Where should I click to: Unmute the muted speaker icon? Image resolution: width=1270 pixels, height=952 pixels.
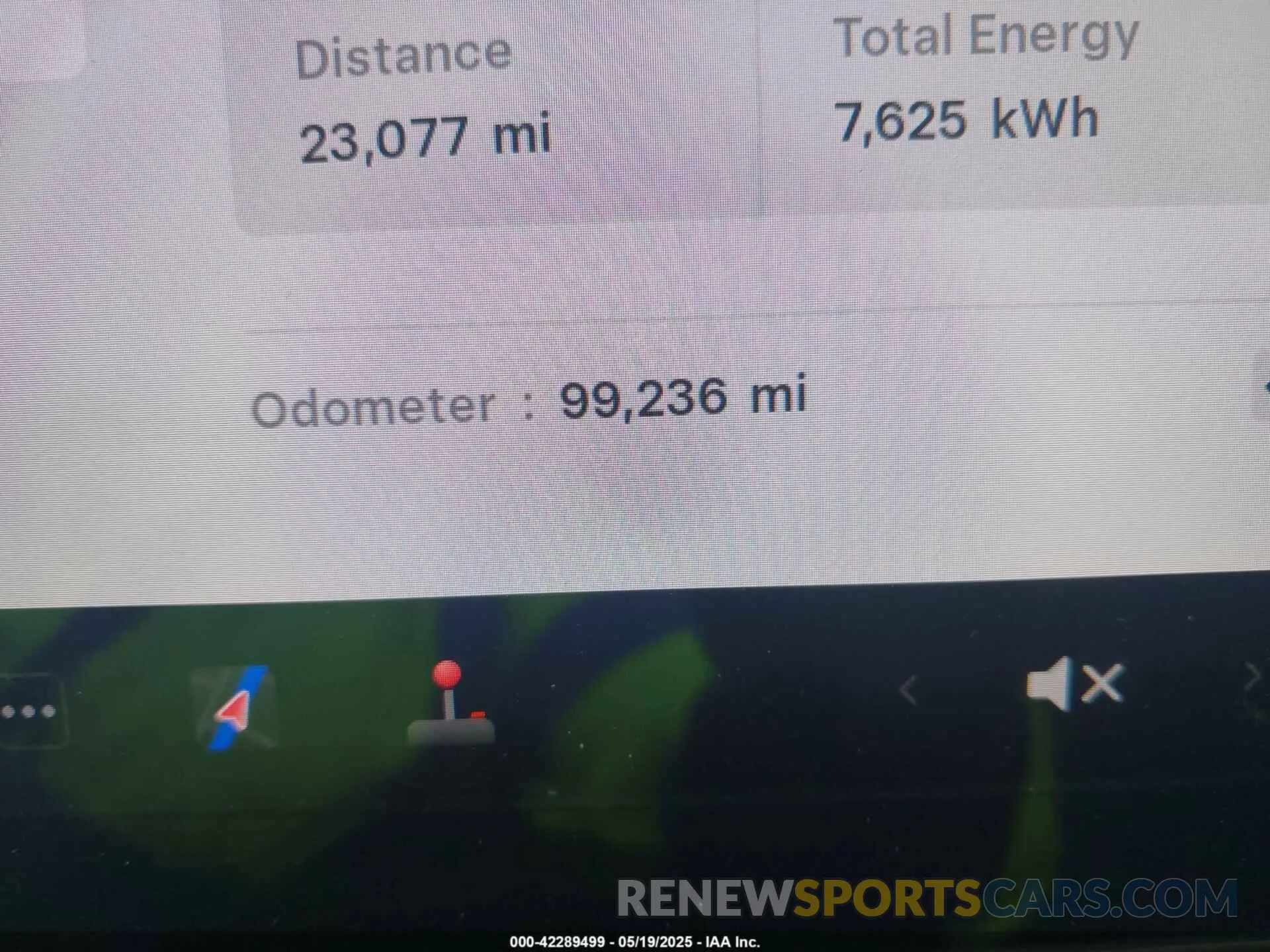tap(1074, 684)
